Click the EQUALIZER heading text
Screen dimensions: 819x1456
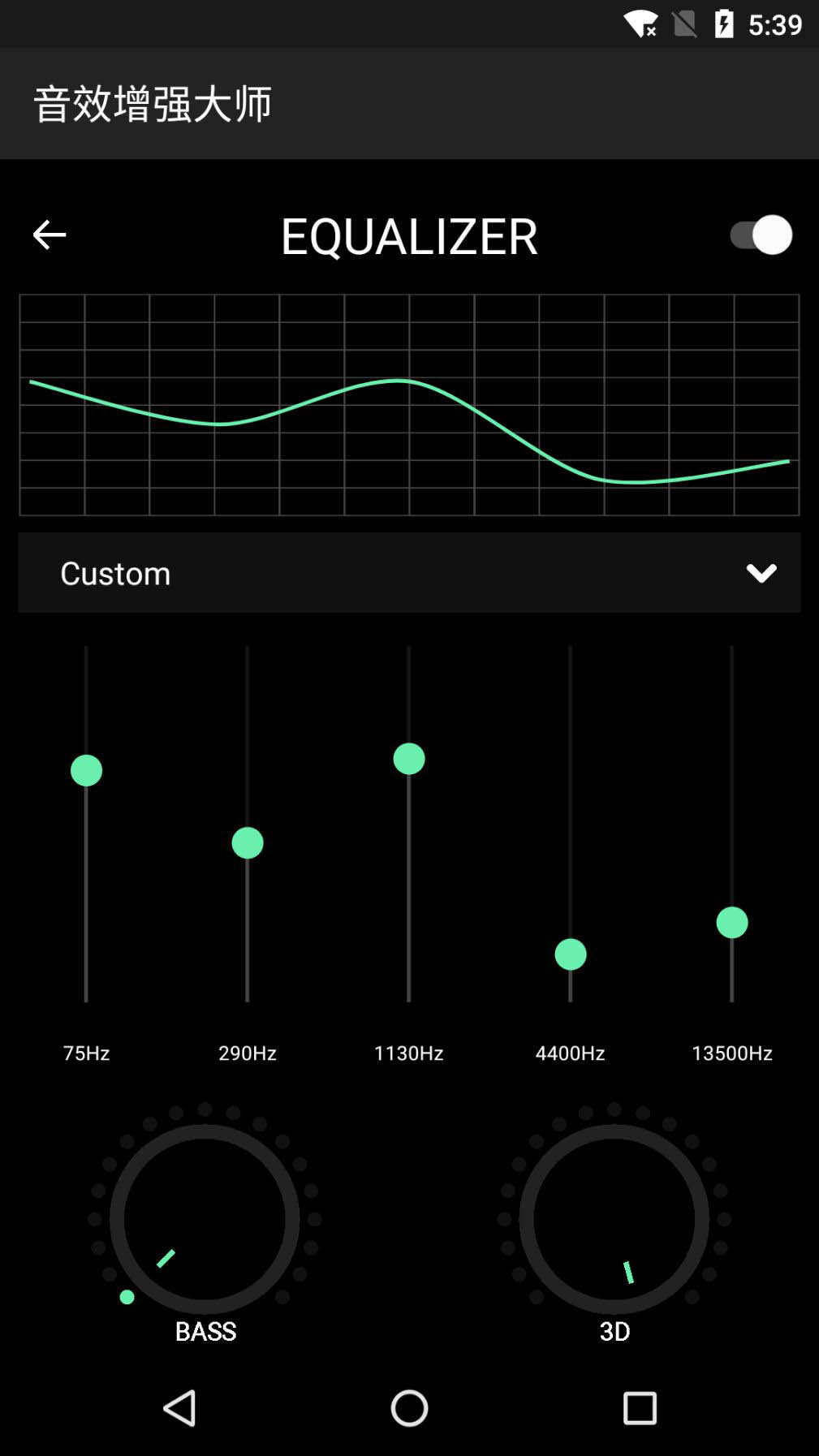pos(409,235)
